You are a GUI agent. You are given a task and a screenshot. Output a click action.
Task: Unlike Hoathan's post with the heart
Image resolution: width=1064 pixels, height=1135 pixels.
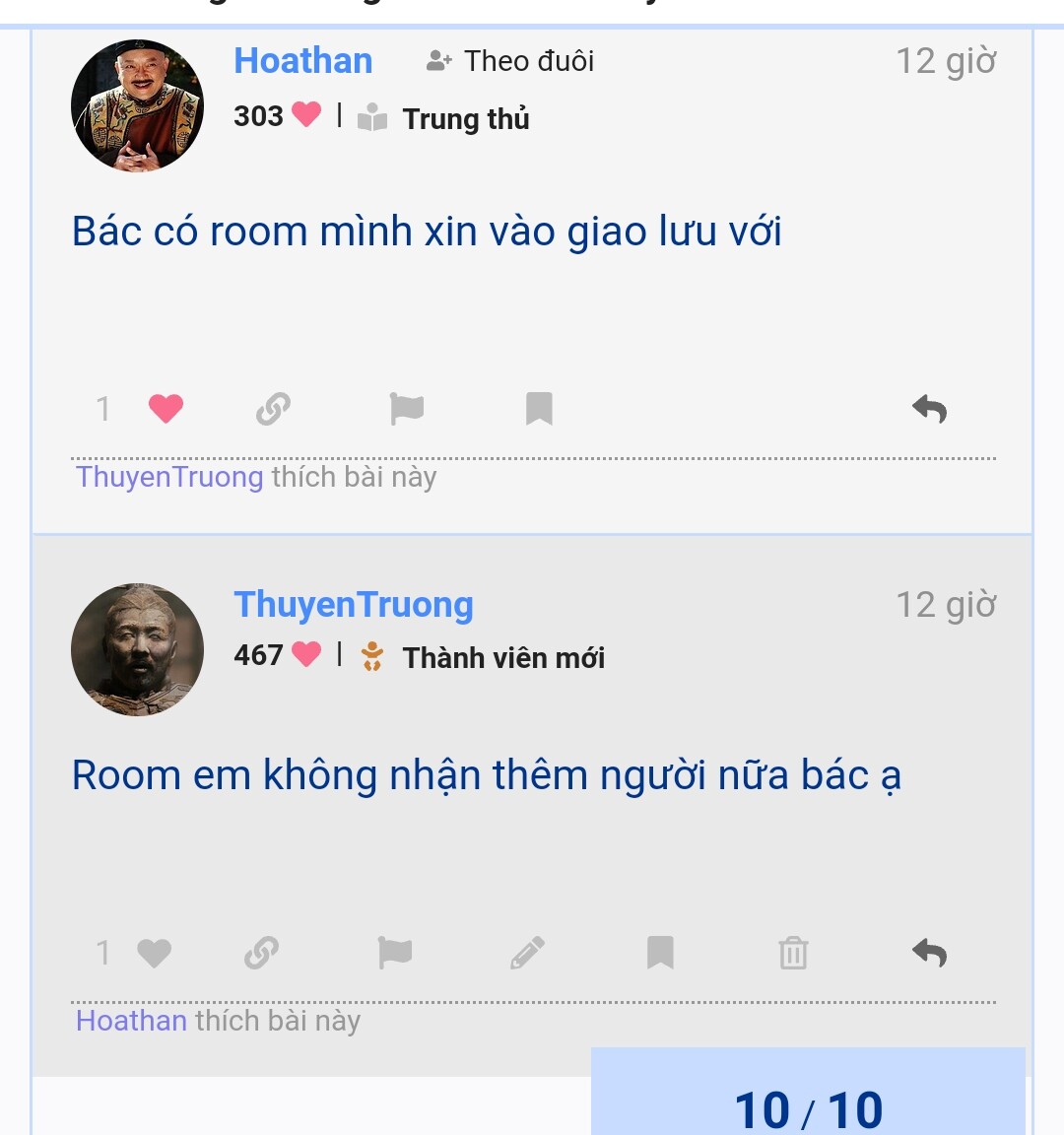click(x=166, y=408)
